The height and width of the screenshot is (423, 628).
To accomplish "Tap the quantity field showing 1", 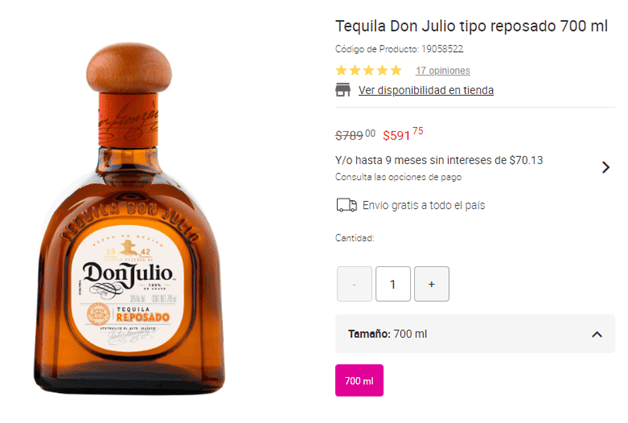I will (393, 284).
